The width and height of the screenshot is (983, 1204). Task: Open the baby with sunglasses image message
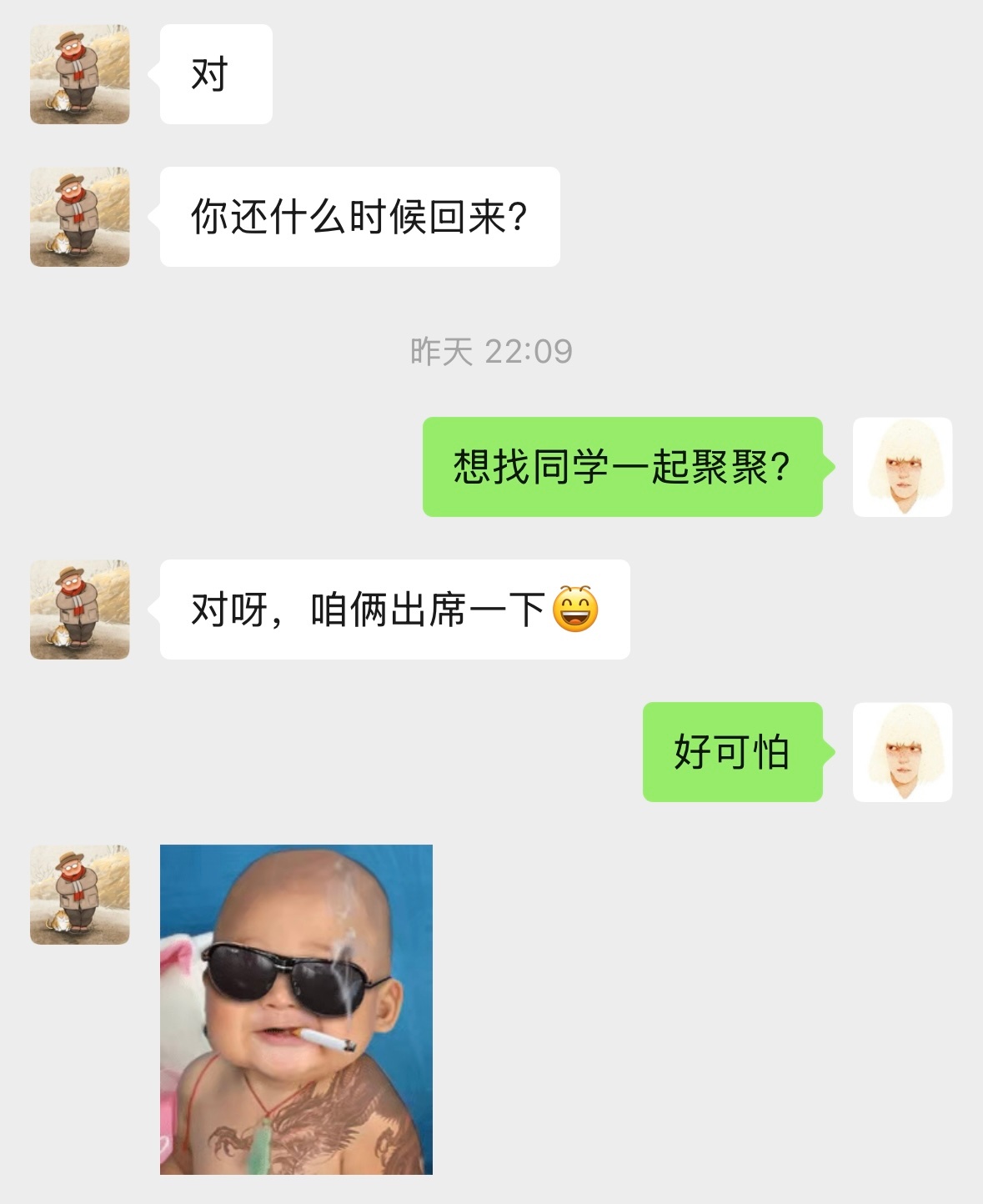[x=296, y=1009]
